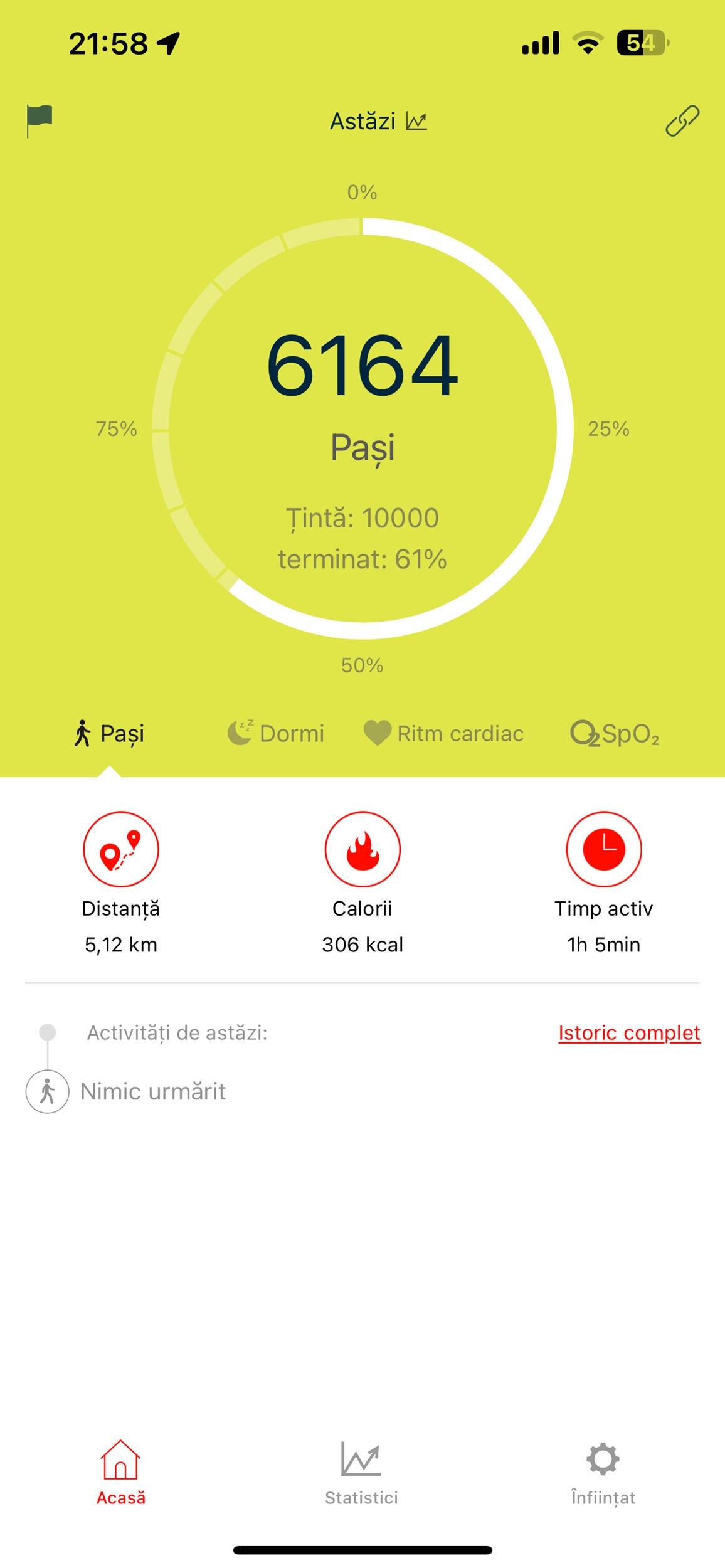This screenshot has width=725, height=1568.
Task: Open the Calorii details
Action: pos(362,883)
